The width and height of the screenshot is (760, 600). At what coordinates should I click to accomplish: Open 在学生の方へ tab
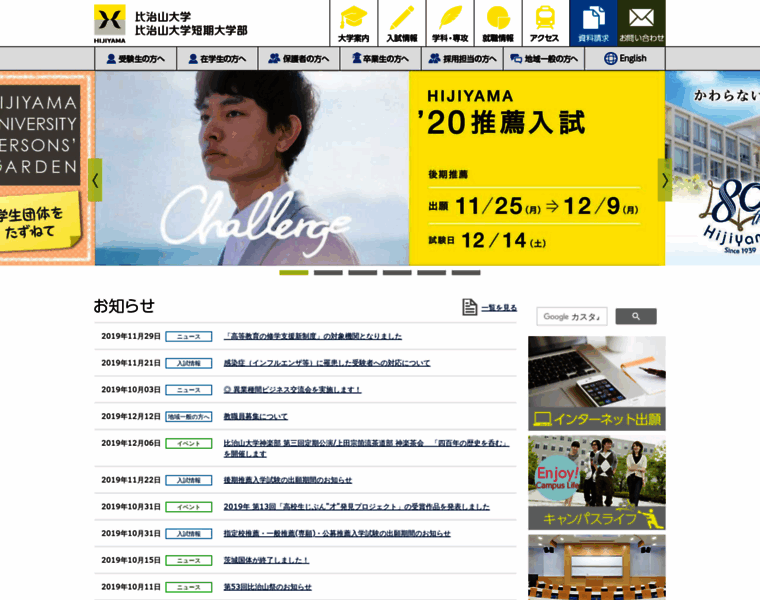pos(217,59)
